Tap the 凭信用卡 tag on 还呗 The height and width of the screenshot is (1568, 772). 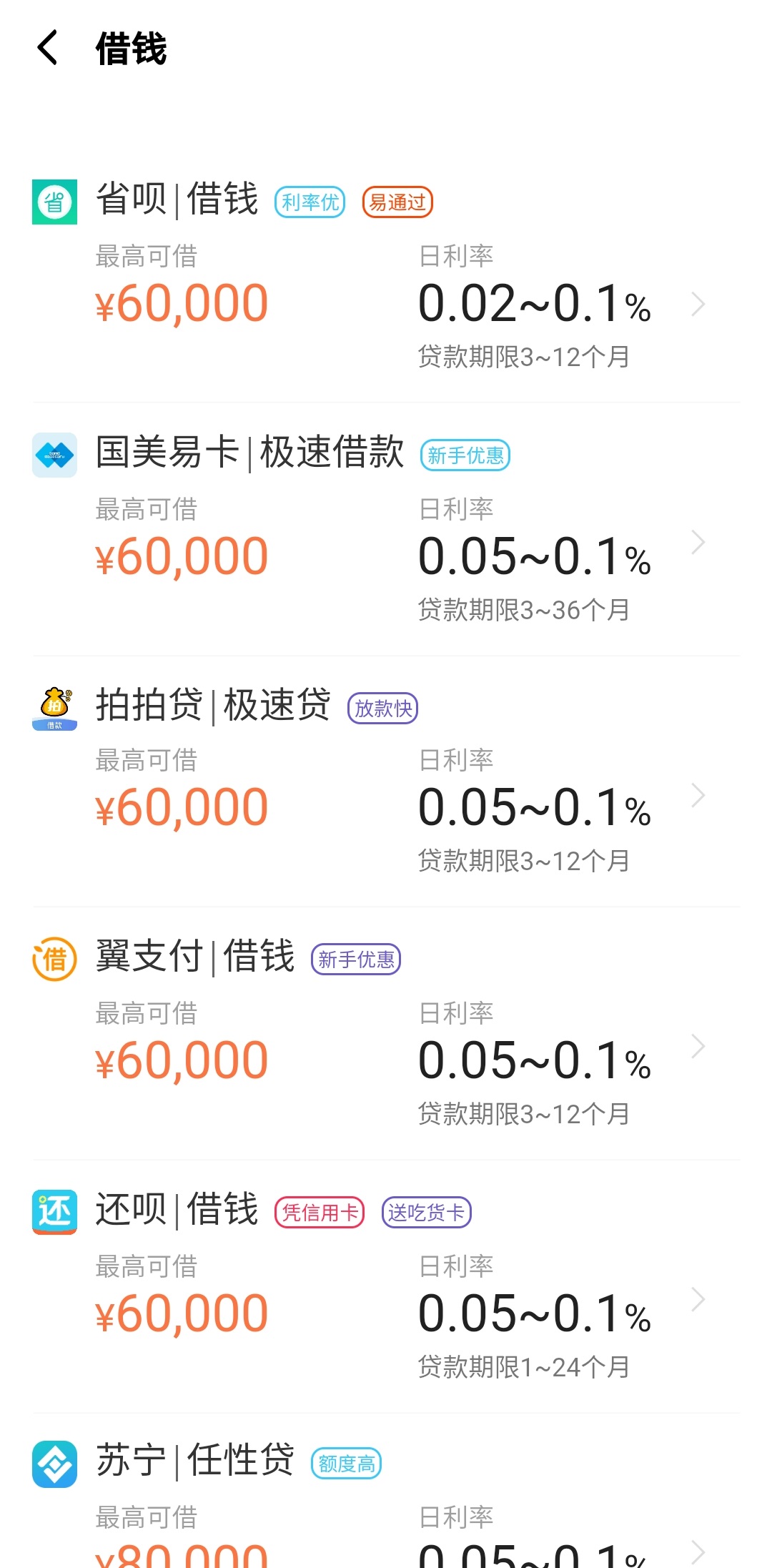[320, 1211]
